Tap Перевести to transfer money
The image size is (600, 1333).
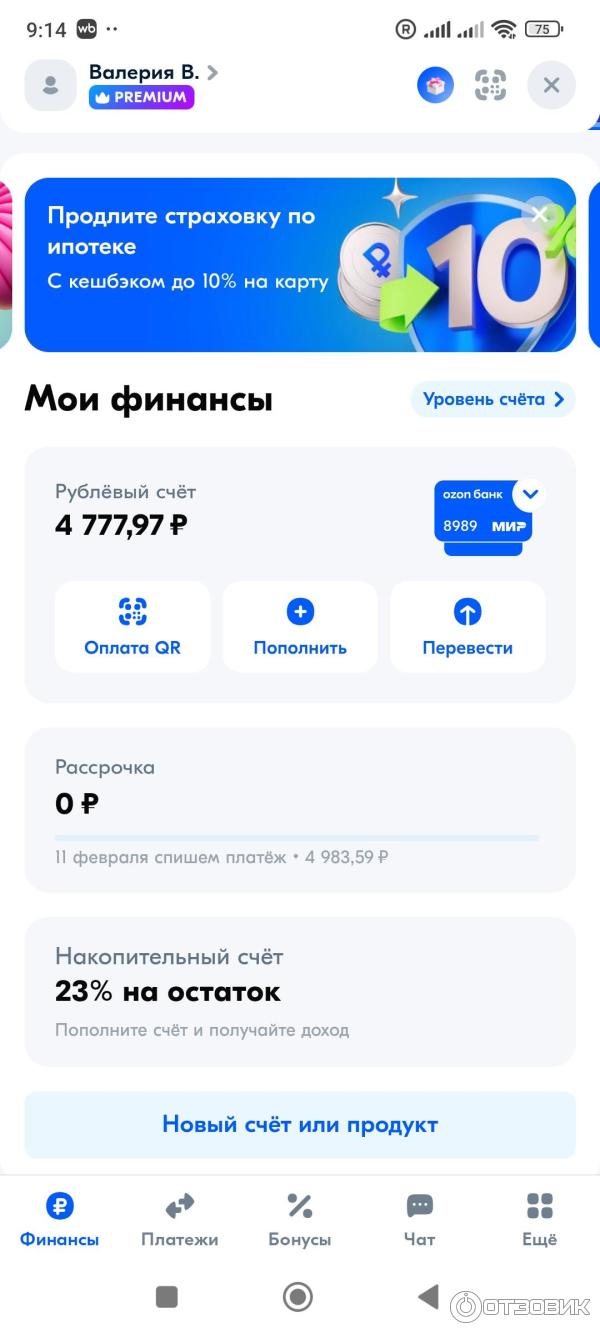click(467, 627)
